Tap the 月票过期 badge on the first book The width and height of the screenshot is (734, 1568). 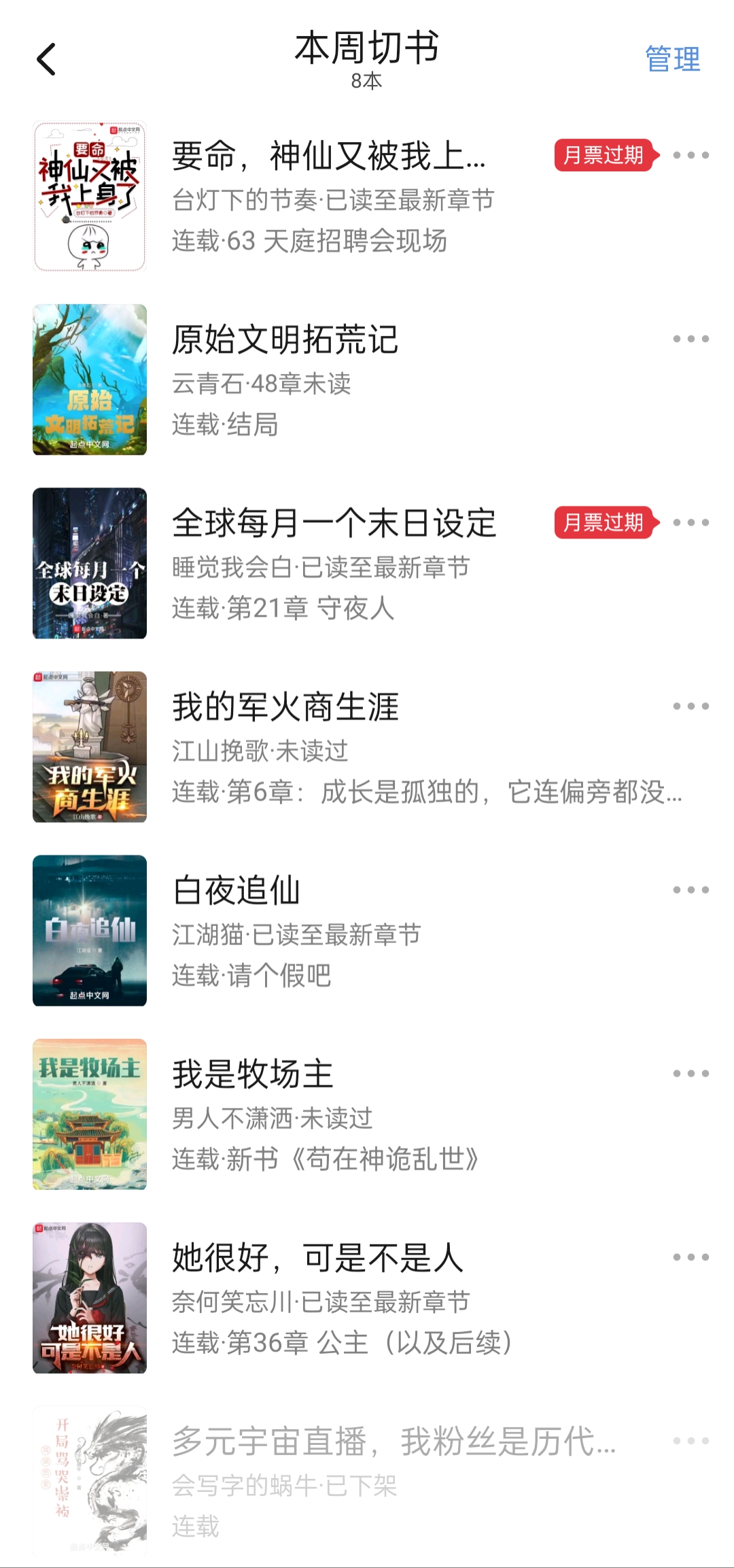click(x=602, y=156)
